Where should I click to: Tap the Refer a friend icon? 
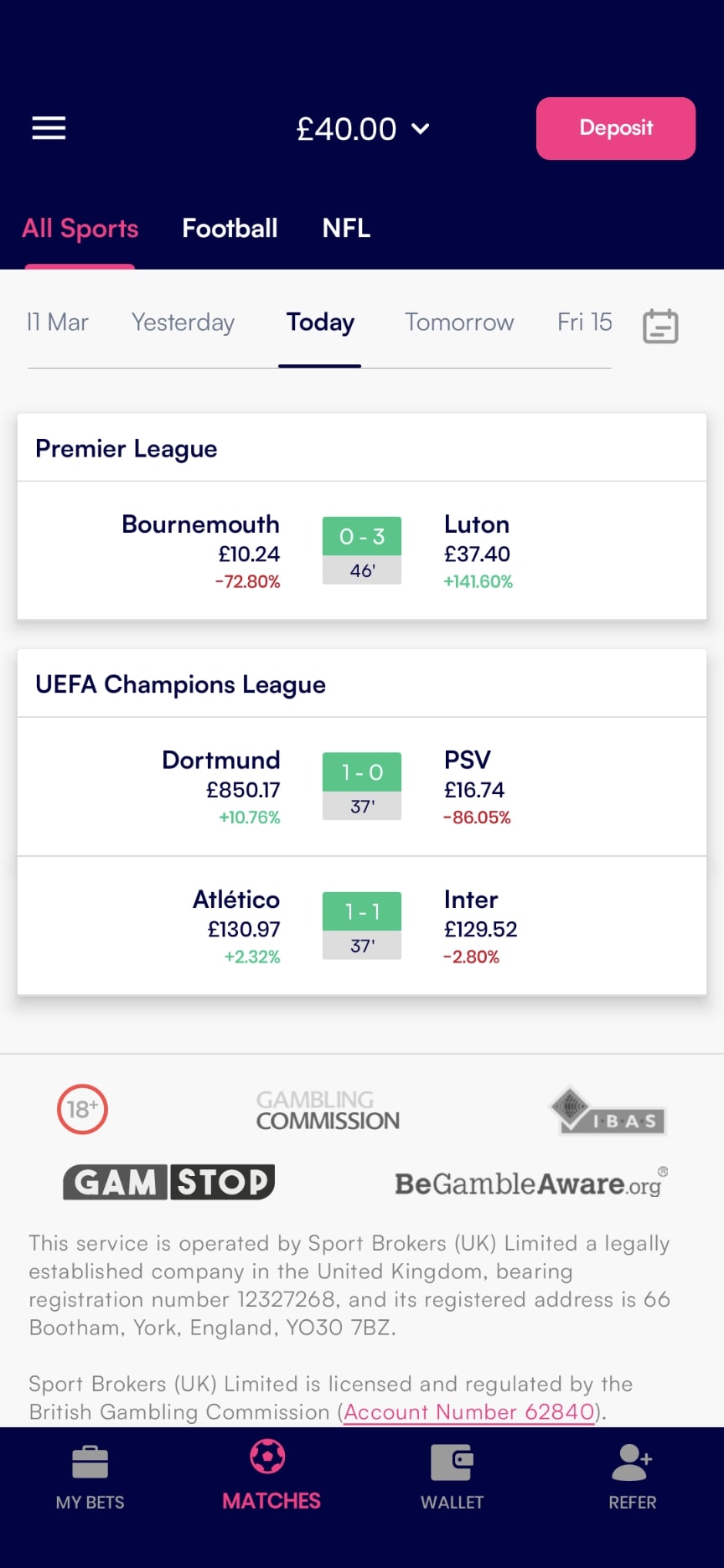[x=632, y=1457]
